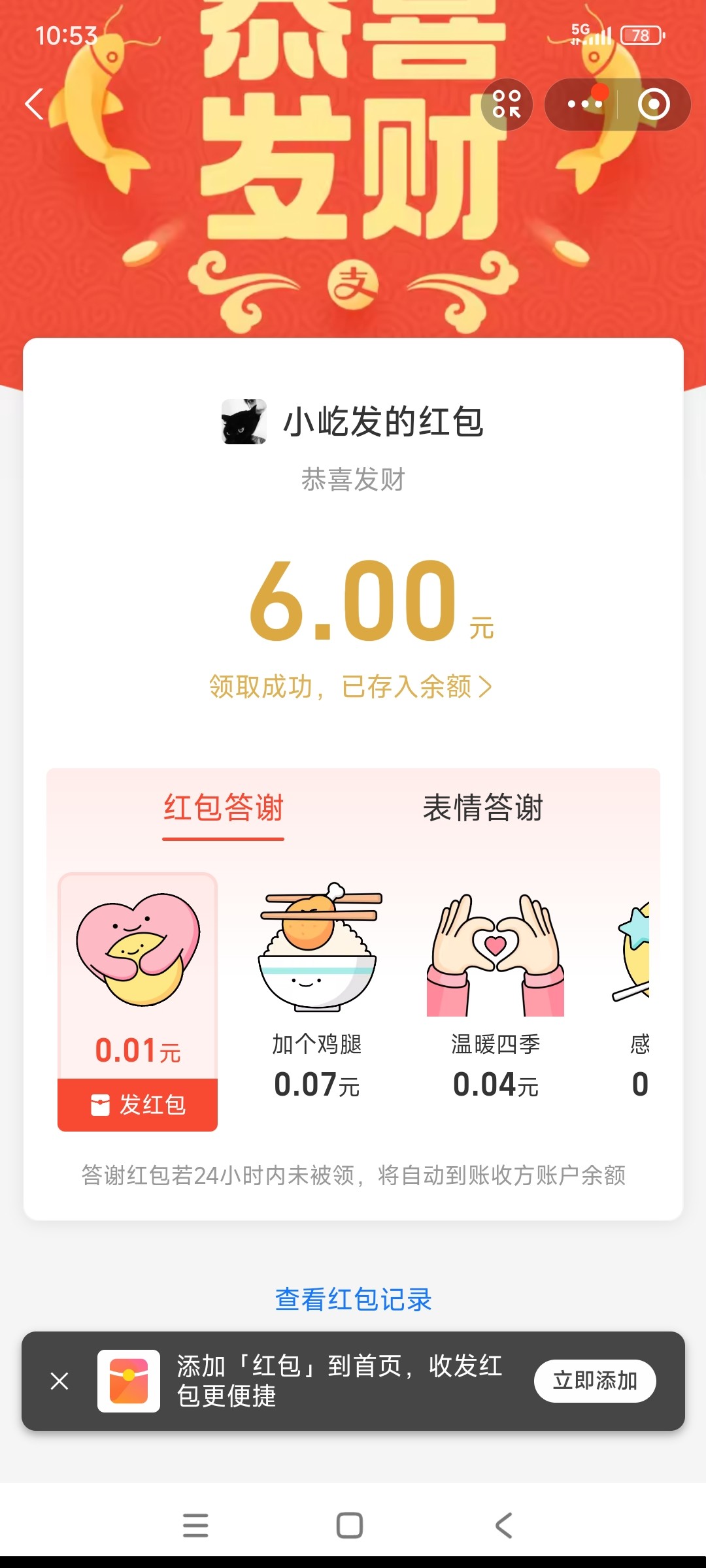706x1568 pixels.
Task: Tap the 发红包 button for 0.01元
Action: (138, 1105)
